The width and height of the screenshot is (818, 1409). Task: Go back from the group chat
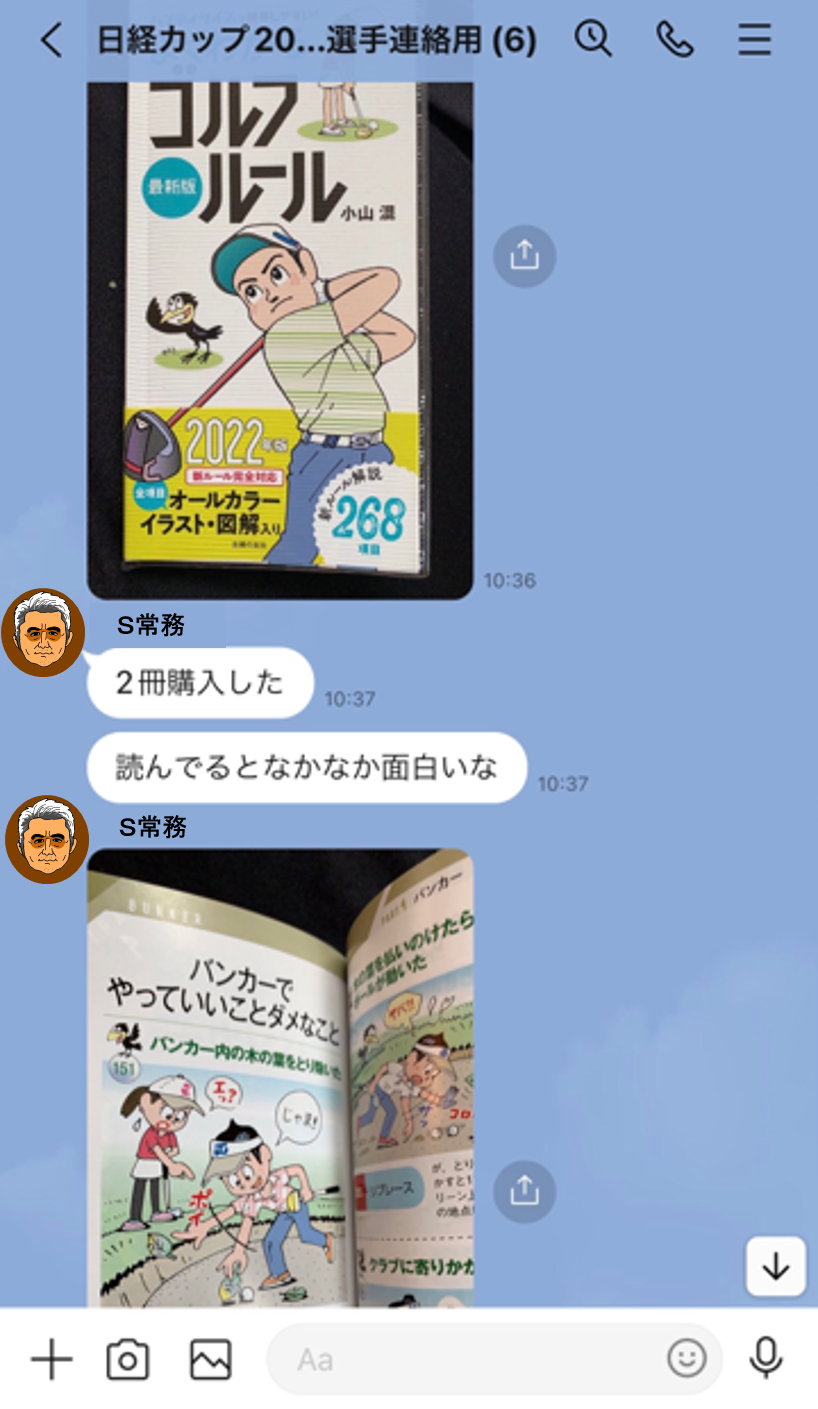click(52, 40)
